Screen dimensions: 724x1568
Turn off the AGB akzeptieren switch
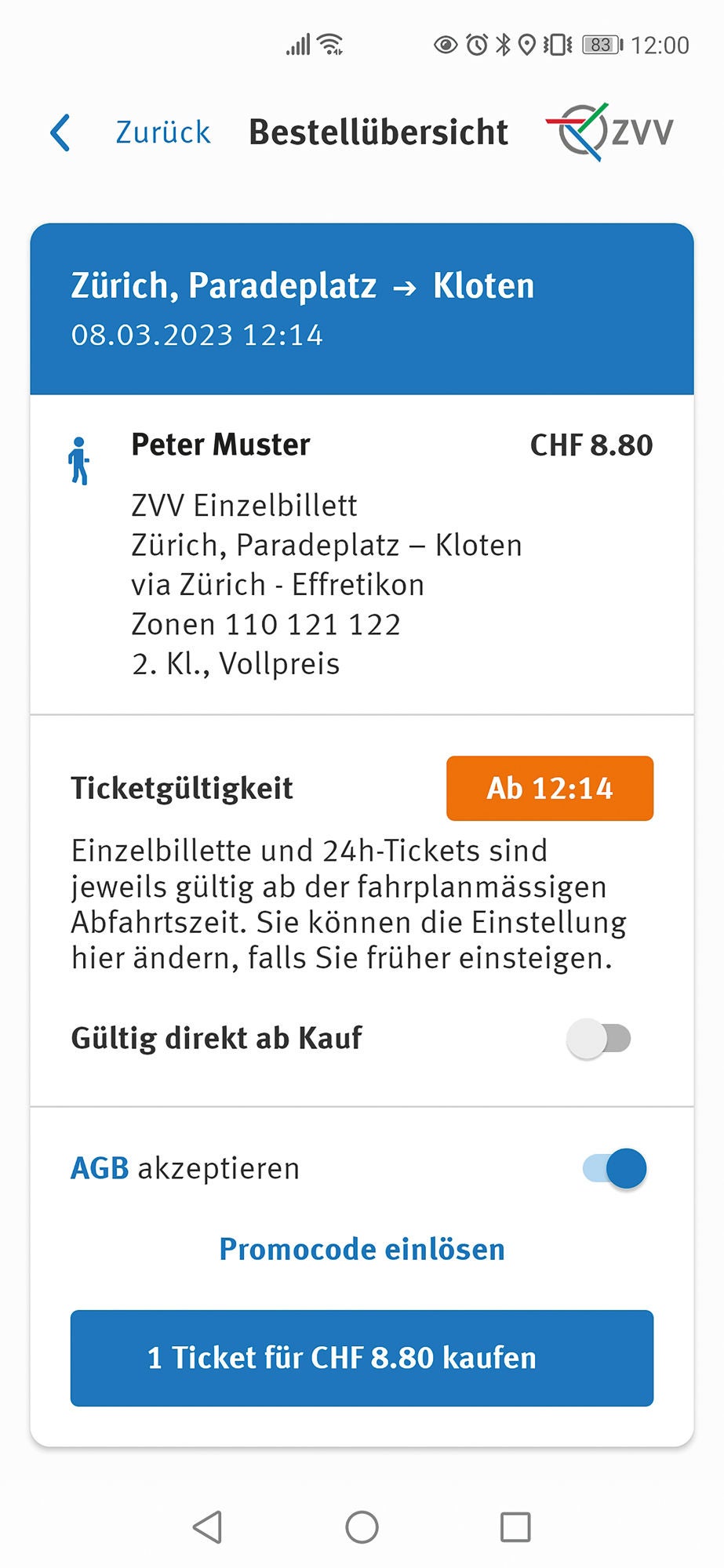(615, 1169)
